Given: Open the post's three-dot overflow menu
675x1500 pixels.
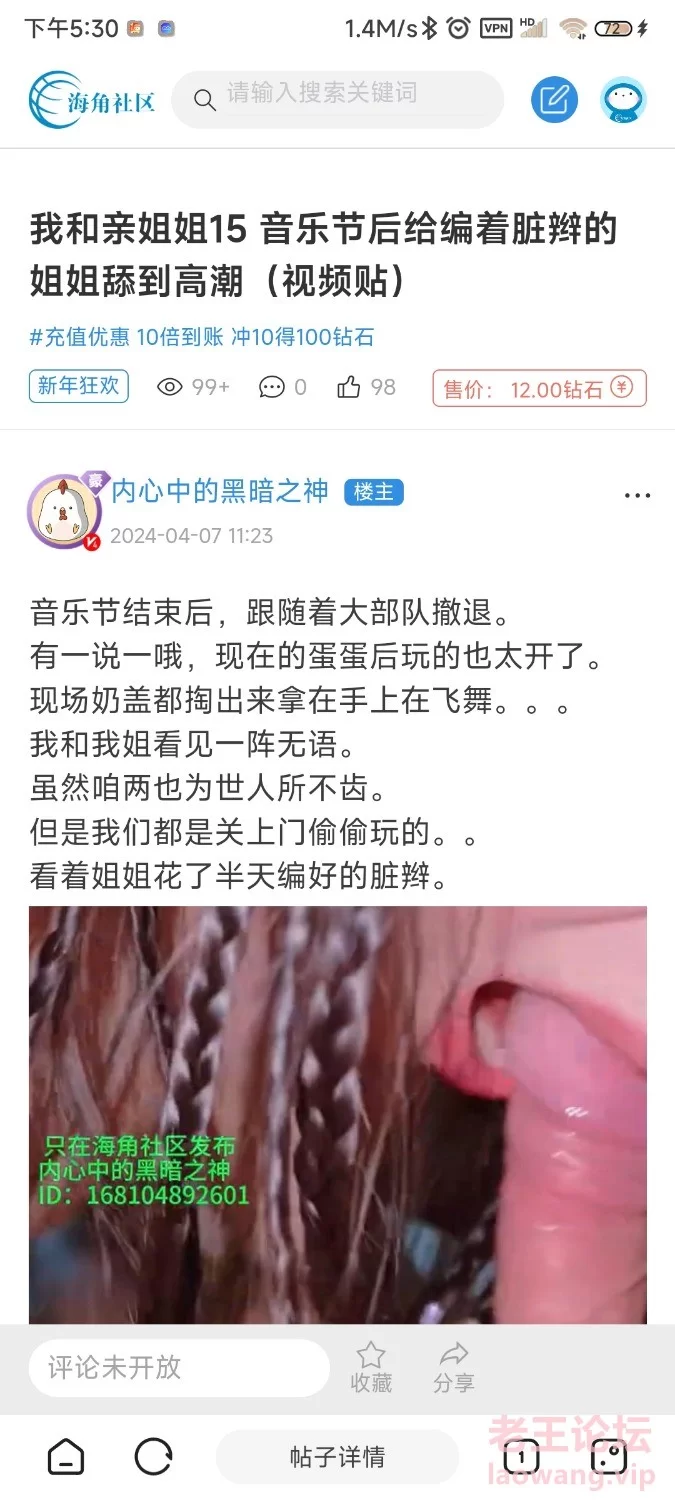Looking at the screenshot, I should (x=637, y=496).
